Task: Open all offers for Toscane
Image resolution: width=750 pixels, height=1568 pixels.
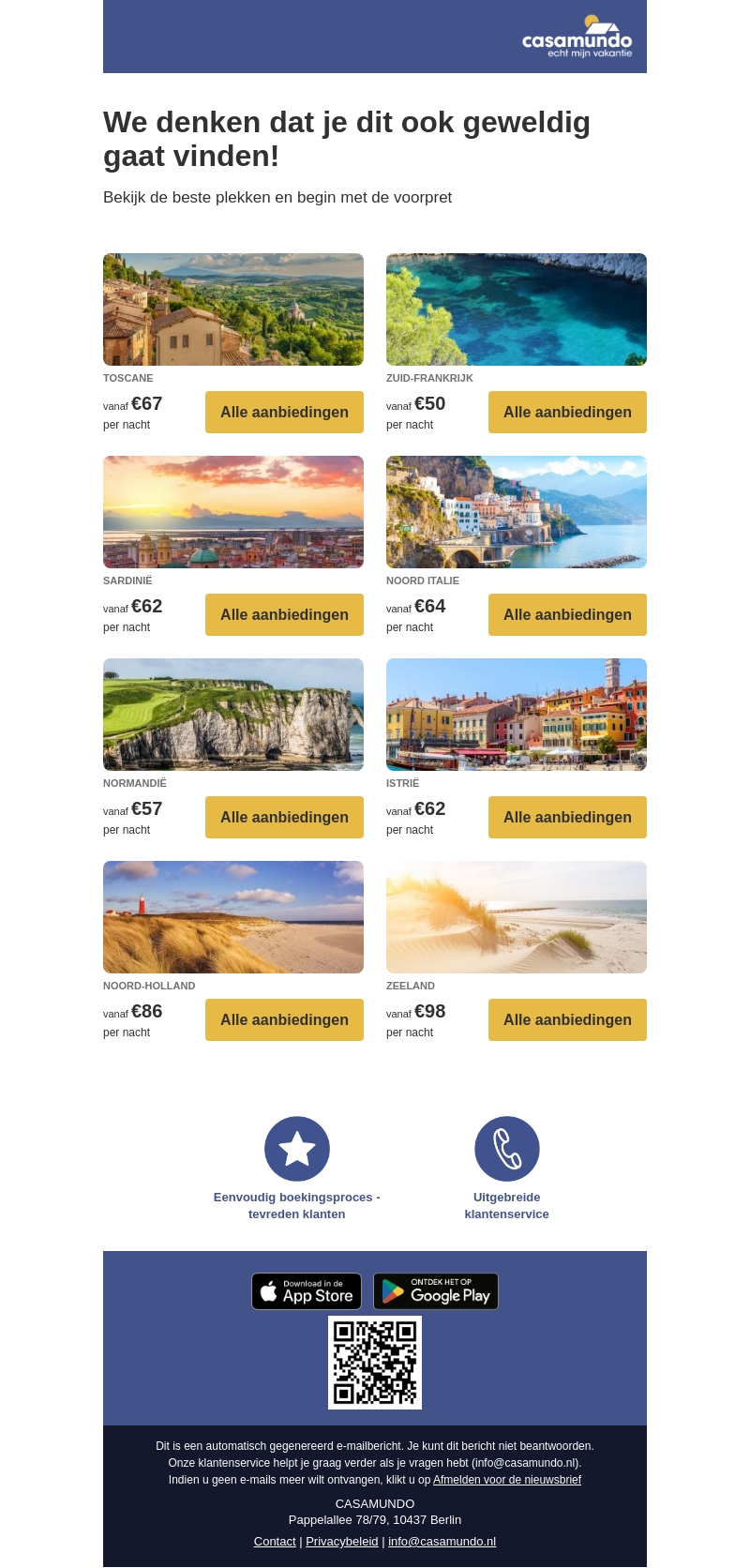Action: (284, 412)
